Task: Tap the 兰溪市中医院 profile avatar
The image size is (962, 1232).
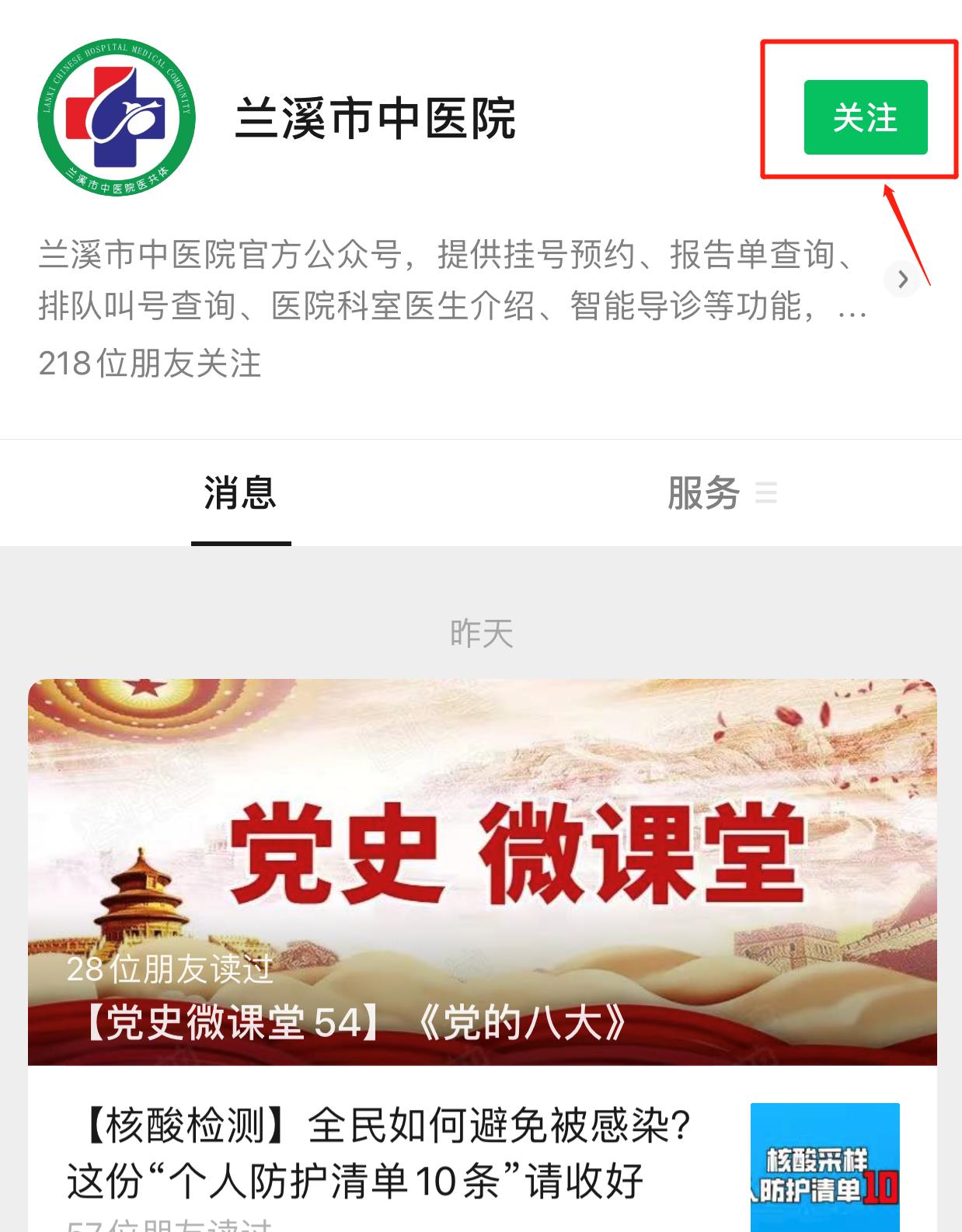Action: tap(117, 117)
